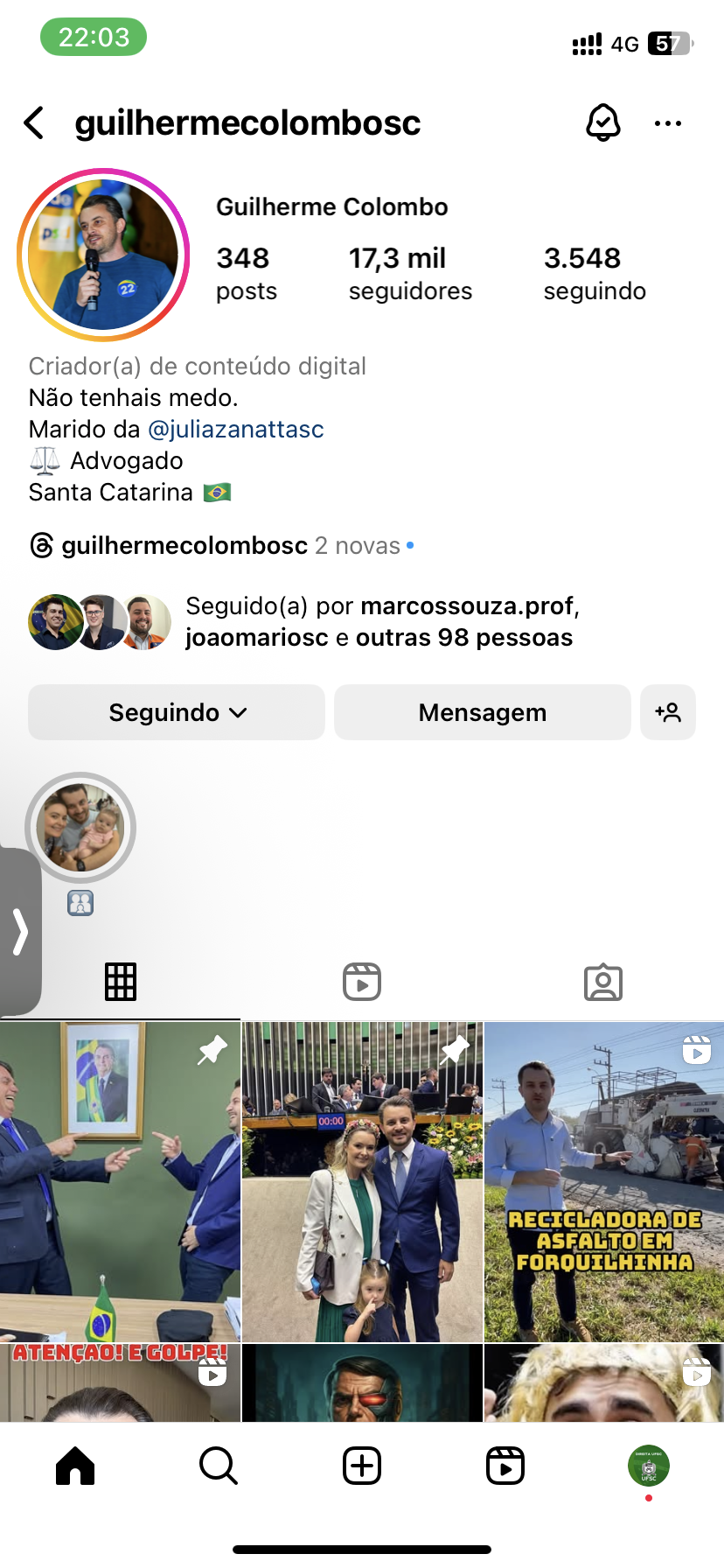Image resolution: width=724 pixels, height=1568 pixels.
Task: Open the three-dot overflow menu
Action: click(x=668, y=123)
